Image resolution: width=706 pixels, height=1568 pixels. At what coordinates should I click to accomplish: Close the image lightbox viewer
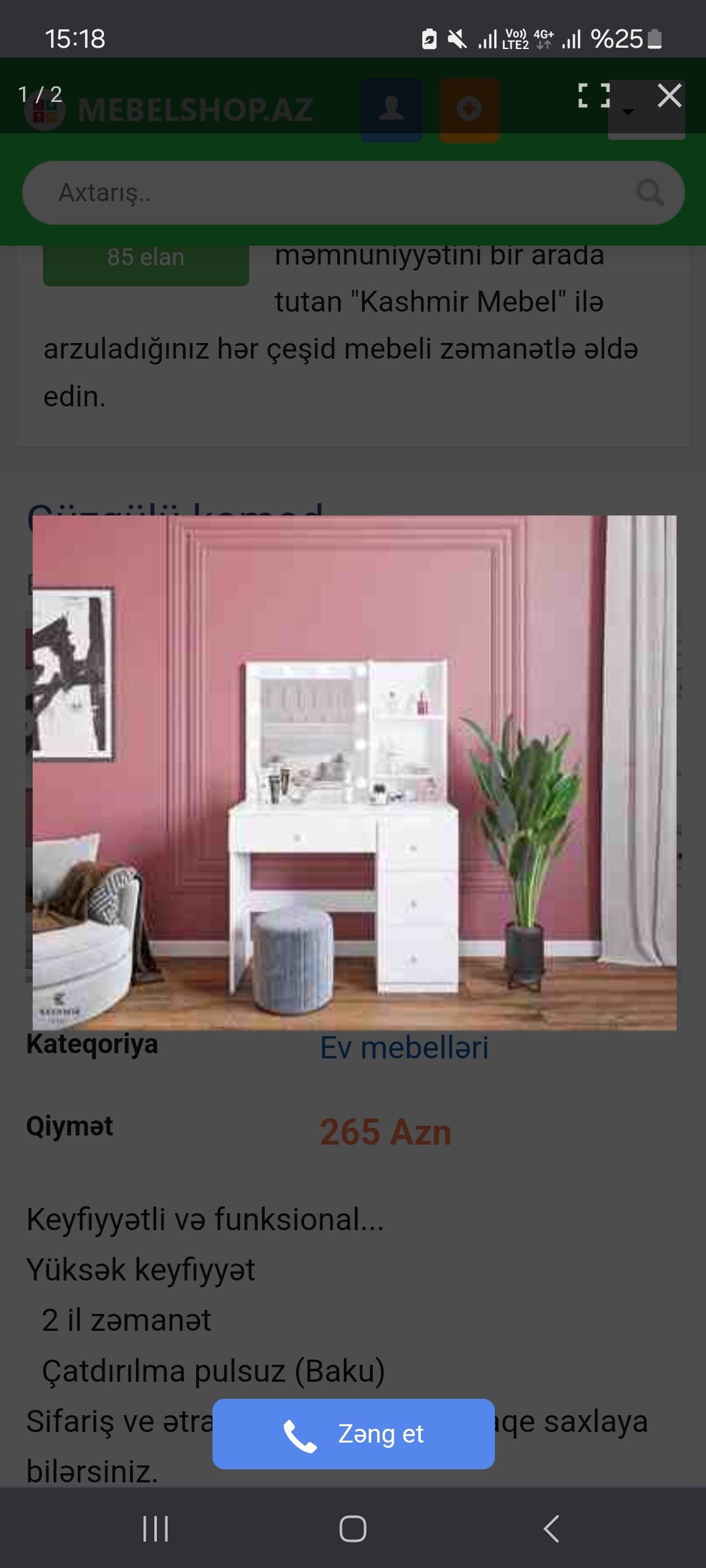tap(669, 96)
